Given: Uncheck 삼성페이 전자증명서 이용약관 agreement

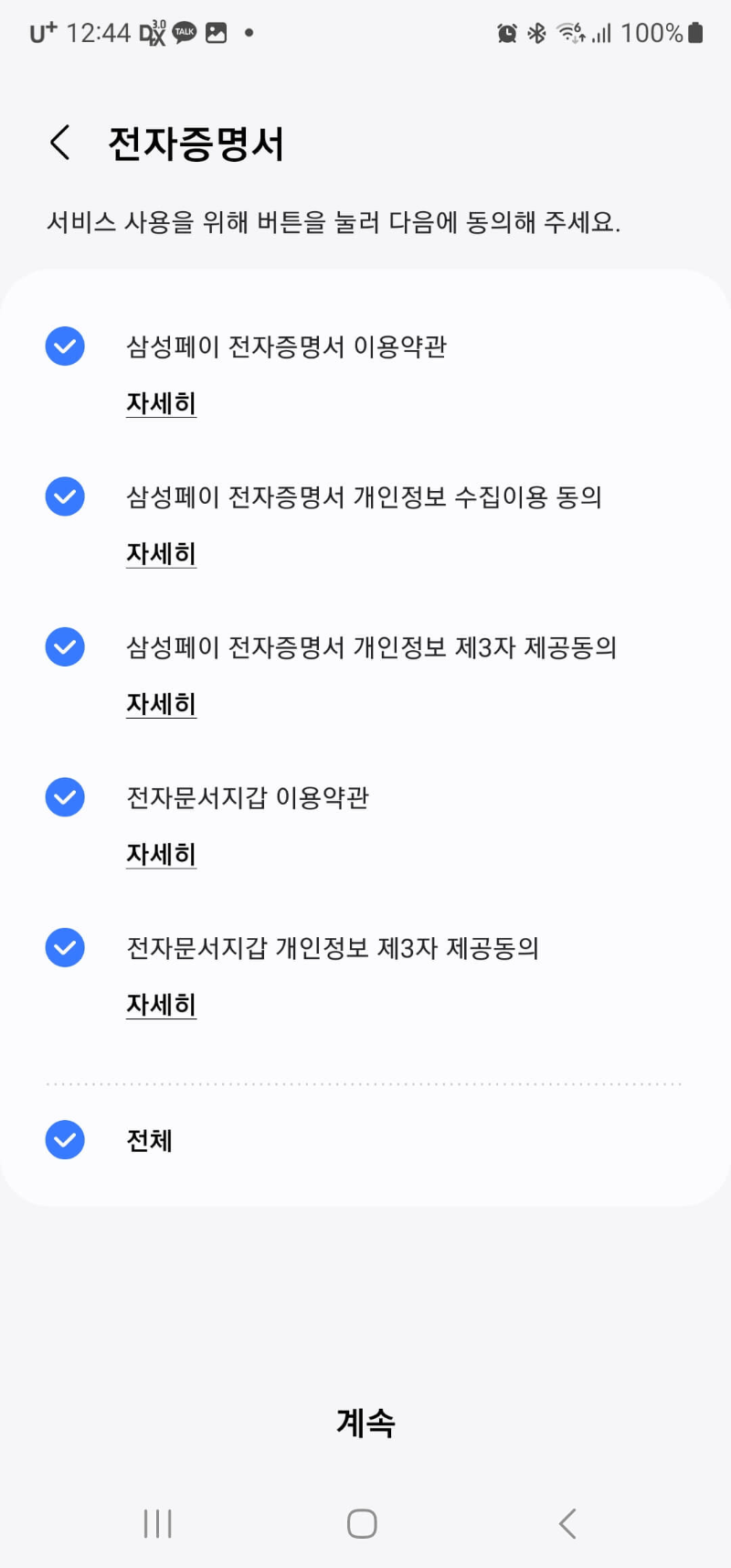Looking at the screenshot, I should (64, 346).
